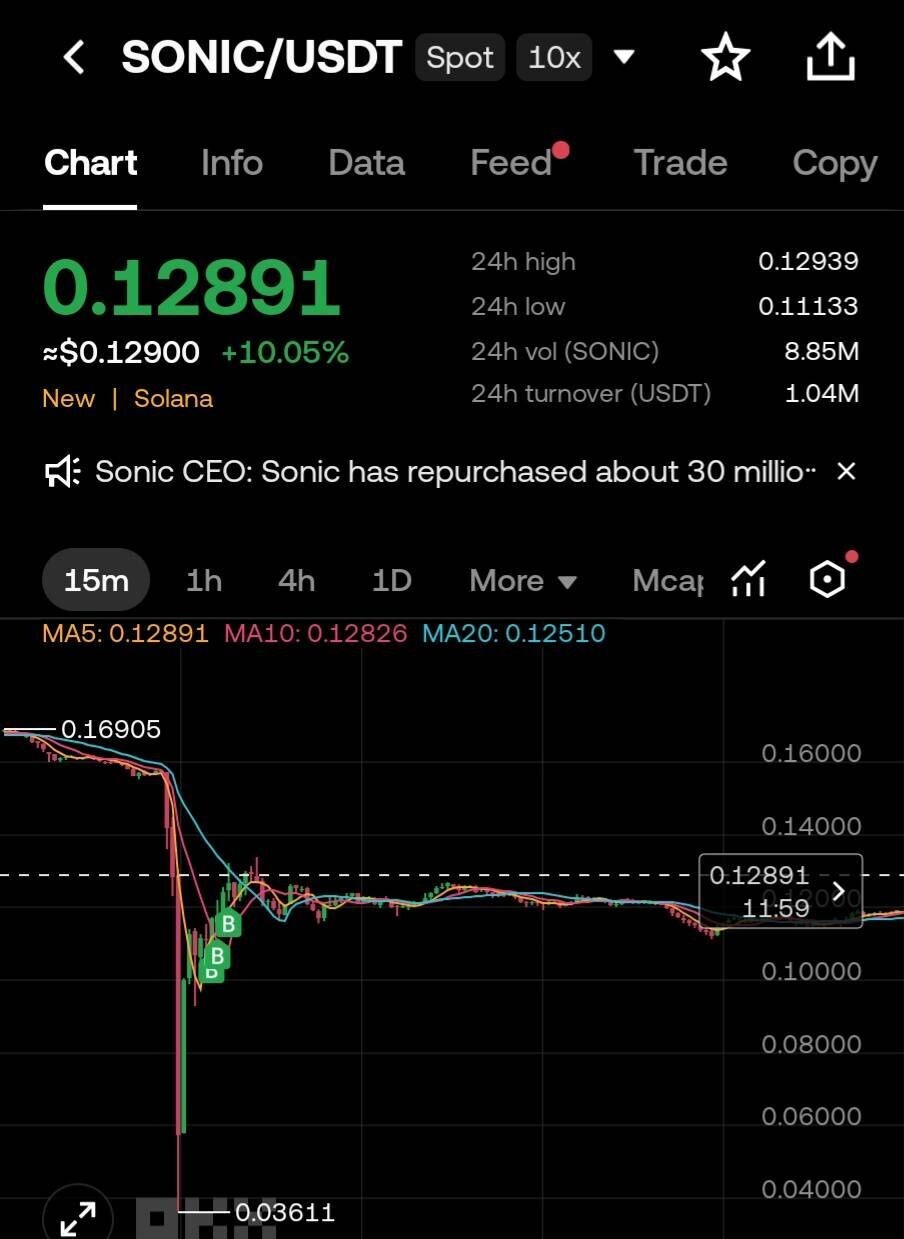This screenshot has height=1239, width=904.
Task: Go back using the arrow
Action: point(74,58)
